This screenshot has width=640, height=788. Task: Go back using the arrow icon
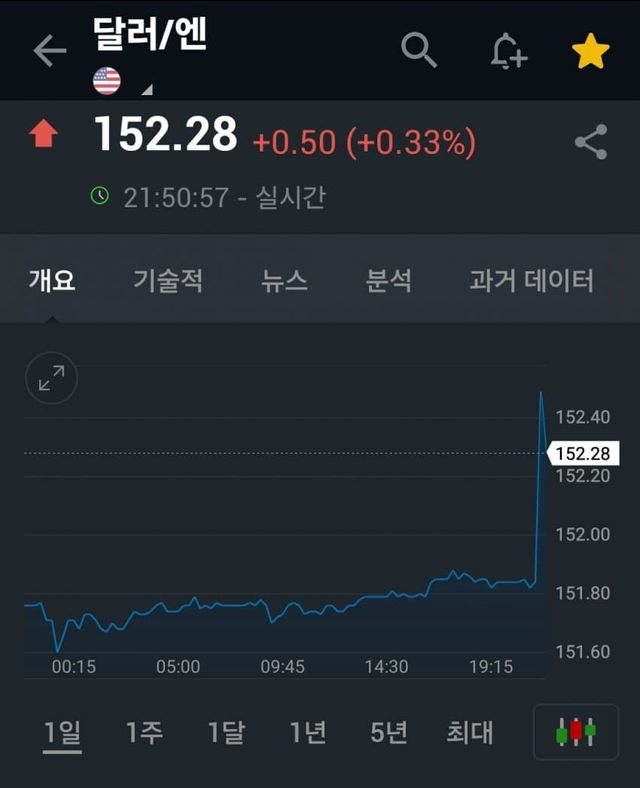pyautogui.click(x=49, y=50)
